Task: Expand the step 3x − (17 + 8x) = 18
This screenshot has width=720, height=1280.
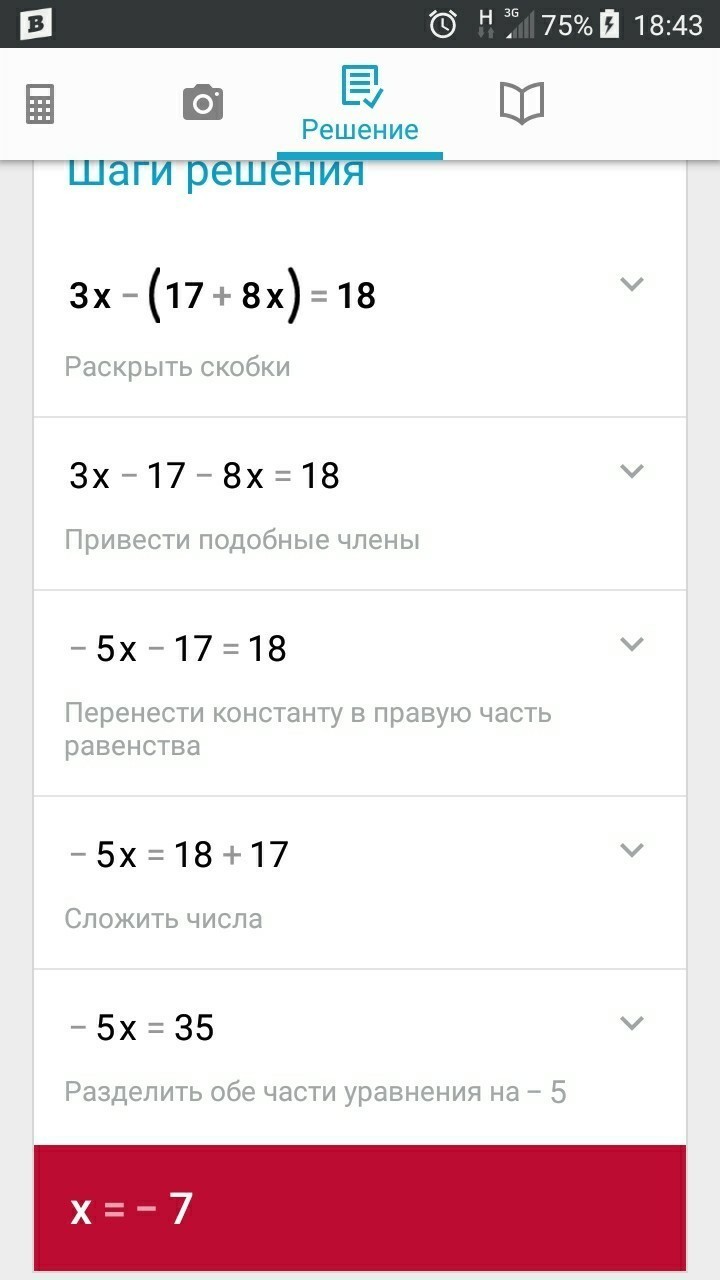Action: [631, 284]
